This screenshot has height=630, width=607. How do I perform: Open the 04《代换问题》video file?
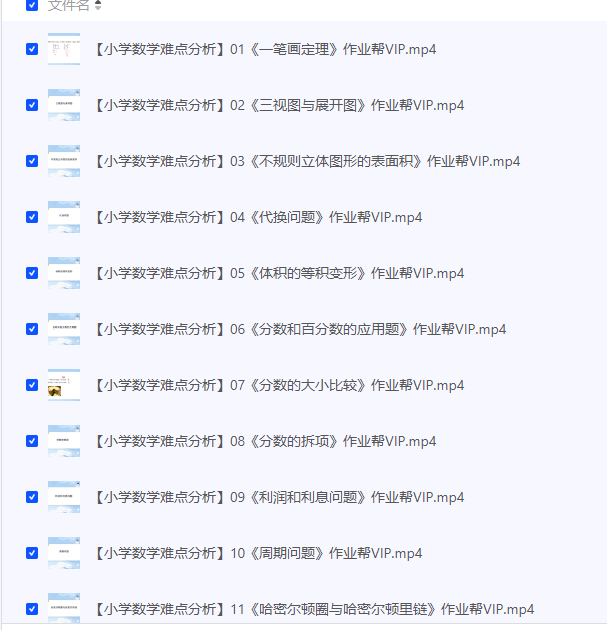258,217
